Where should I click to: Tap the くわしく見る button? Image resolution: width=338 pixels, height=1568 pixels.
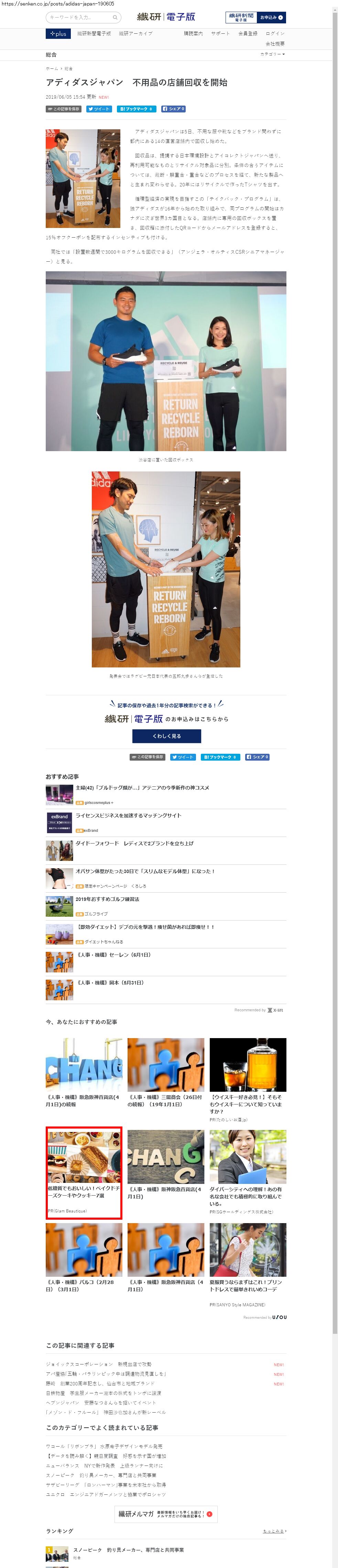point(166,736)
